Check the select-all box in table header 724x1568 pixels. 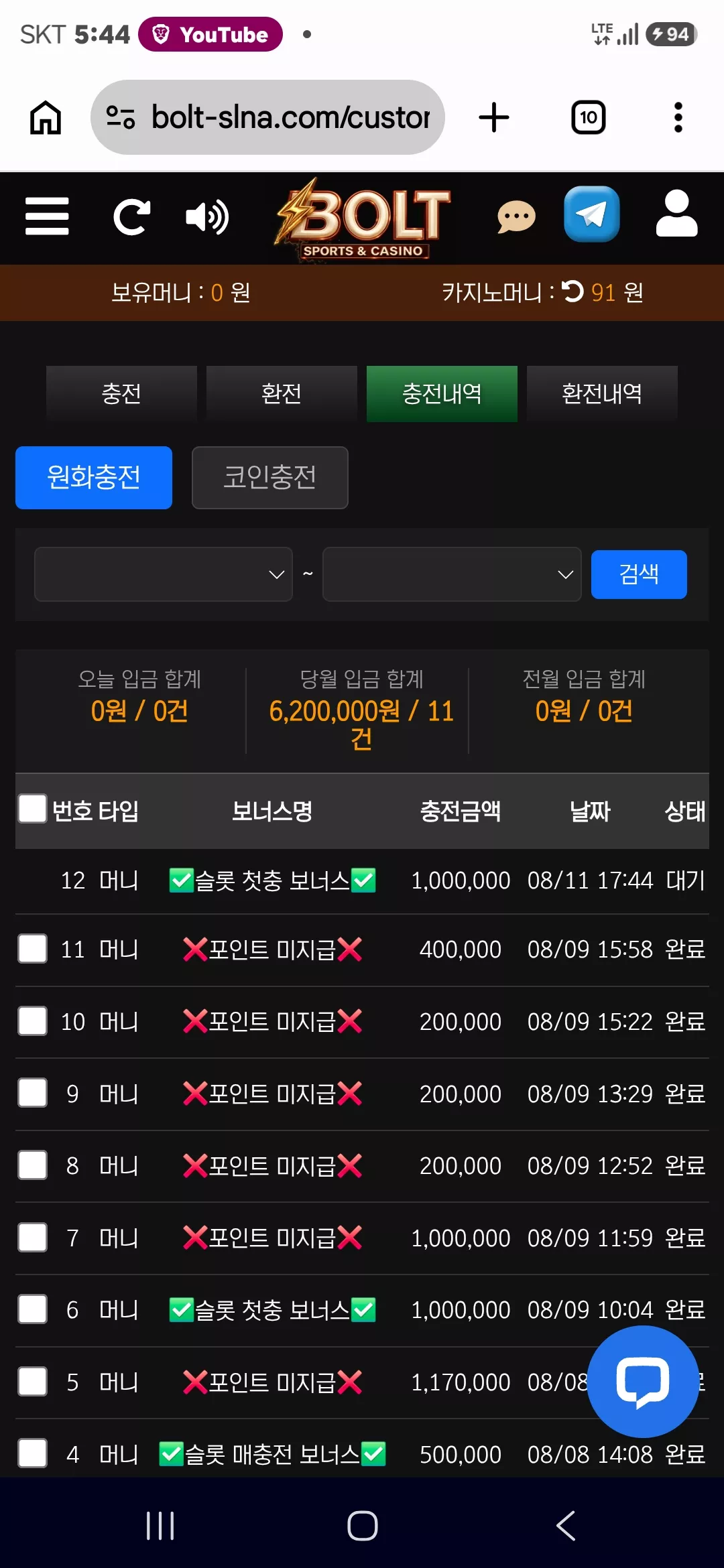coord(33,808)
